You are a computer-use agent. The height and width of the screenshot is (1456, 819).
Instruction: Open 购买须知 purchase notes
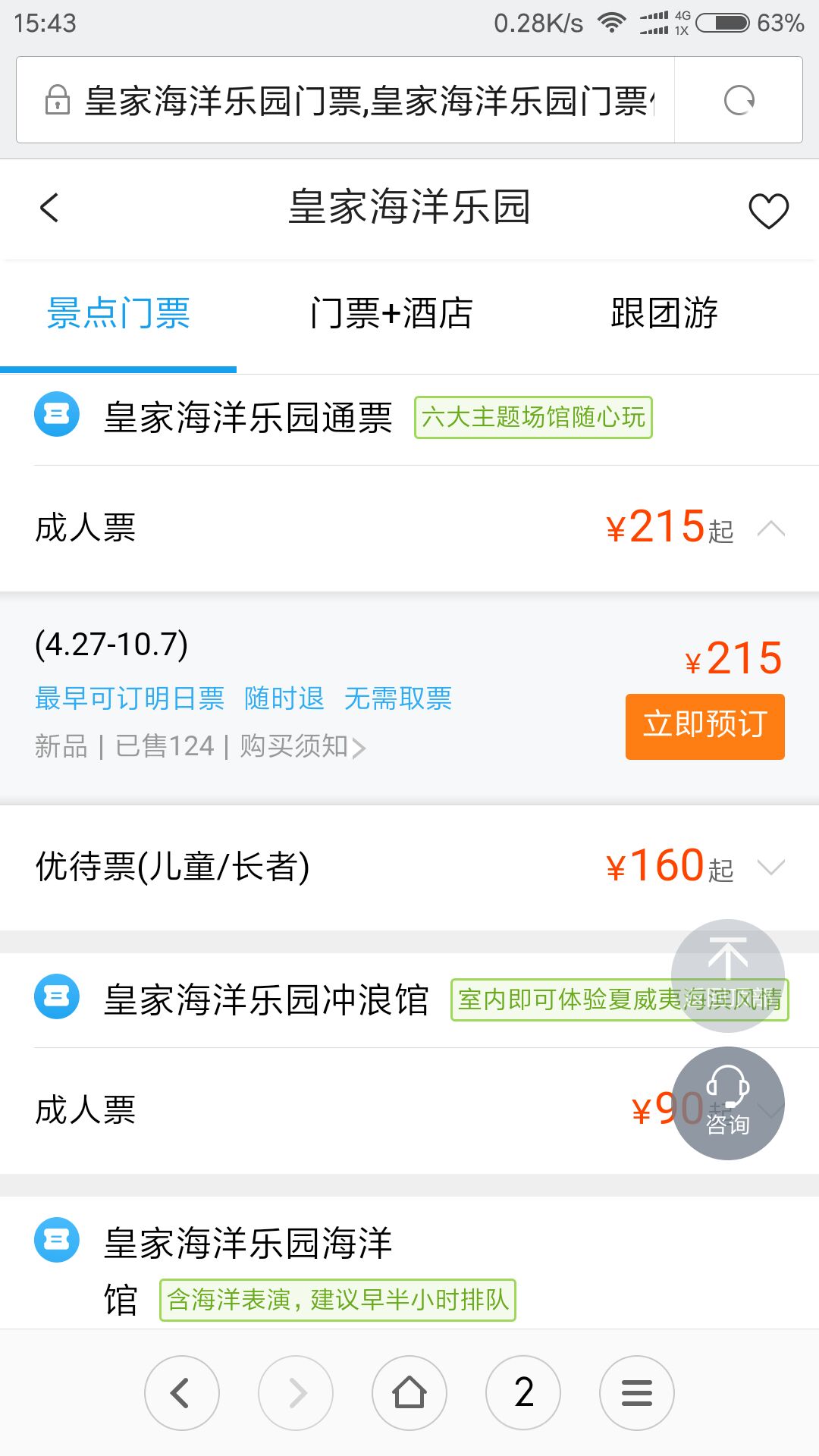coord(303,747)
